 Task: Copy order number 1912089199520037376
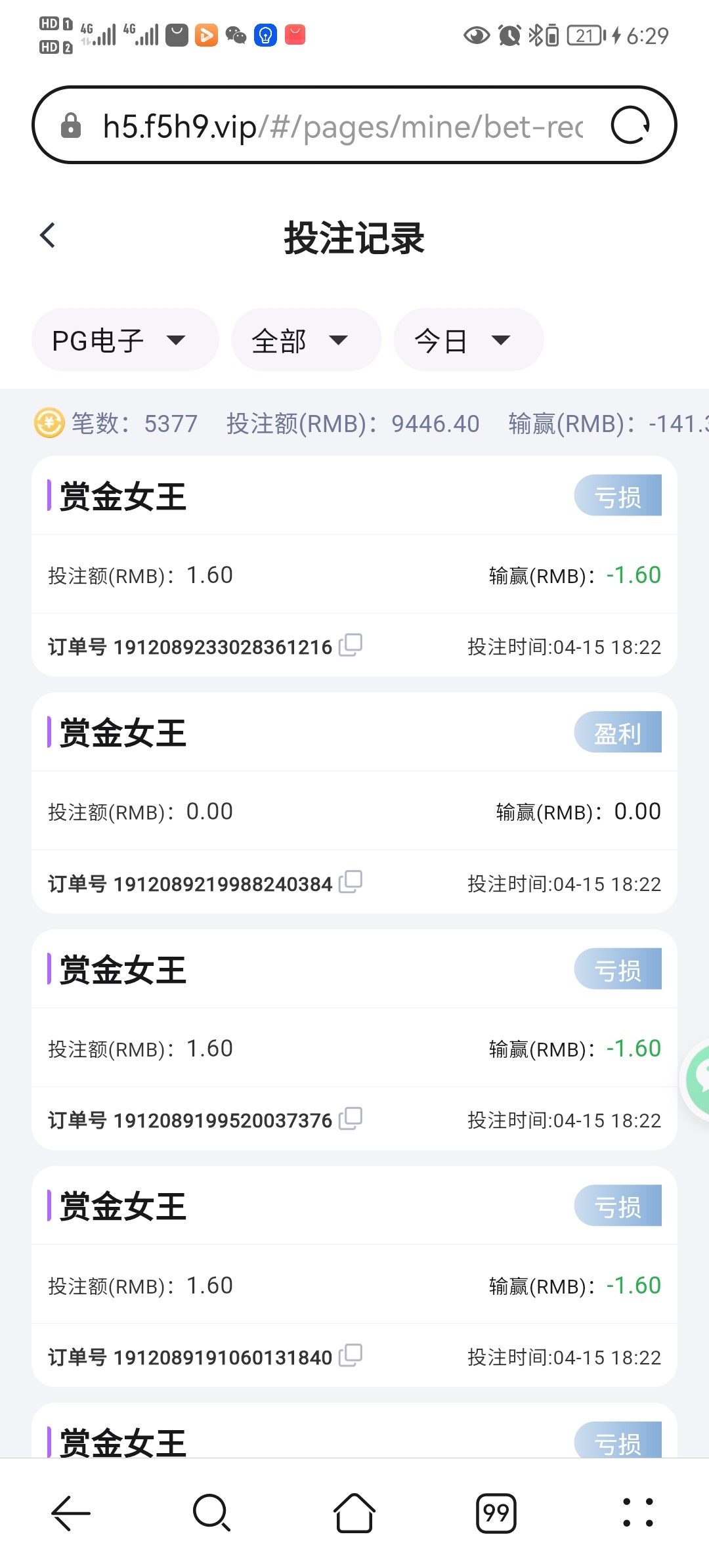[x=351, y=1118]
